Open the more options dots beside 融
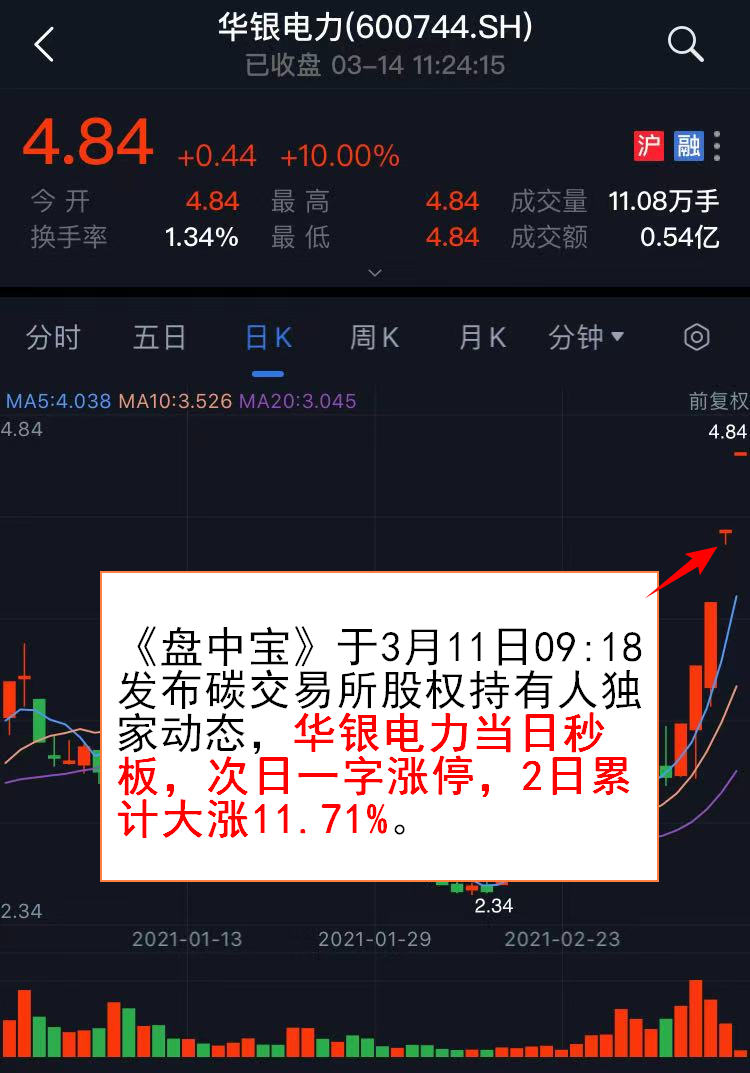This screenshot has height=1073, width=750. point(716,146)
